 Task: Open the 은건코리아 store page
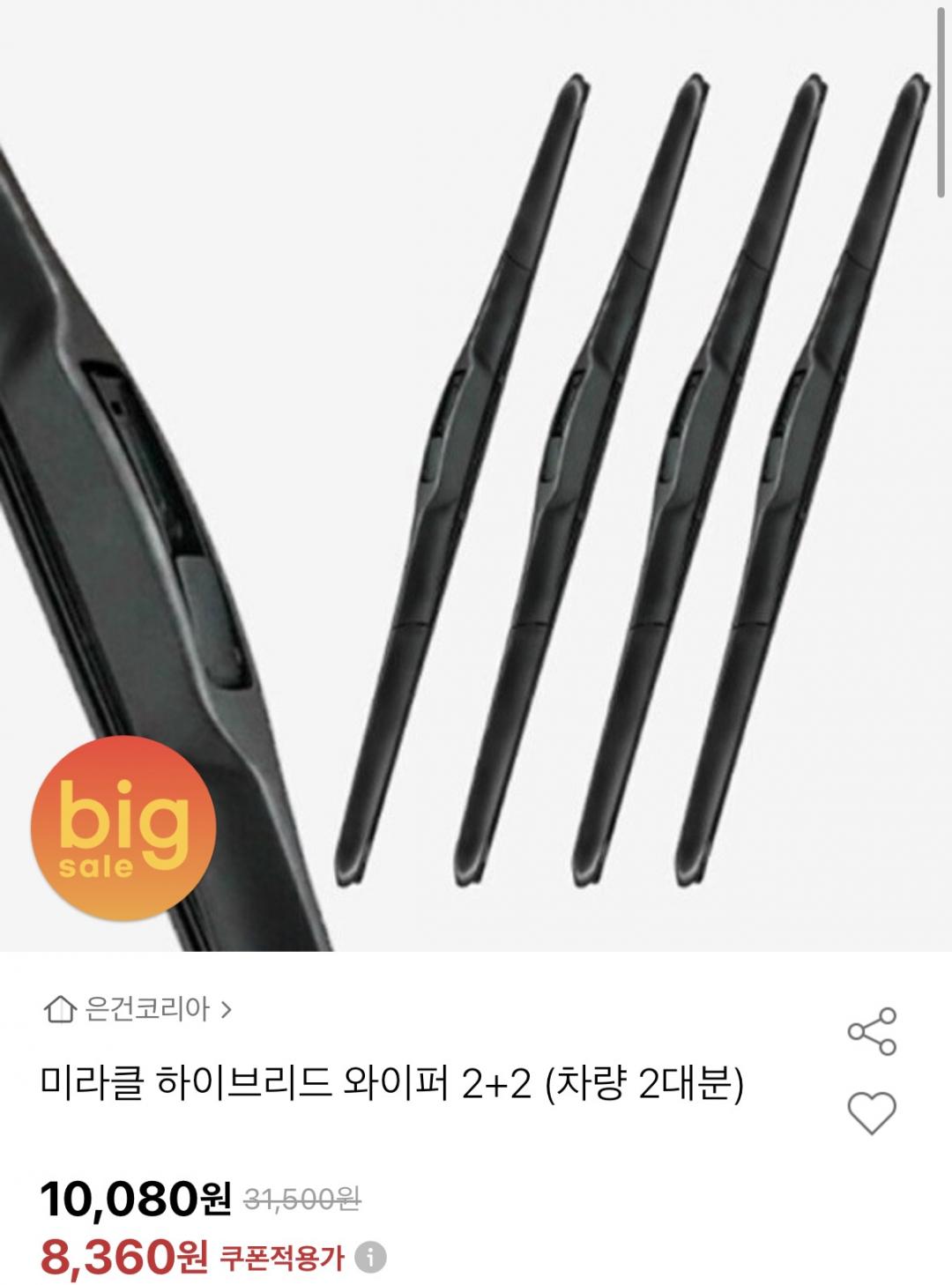click(x=138, y=1008)
